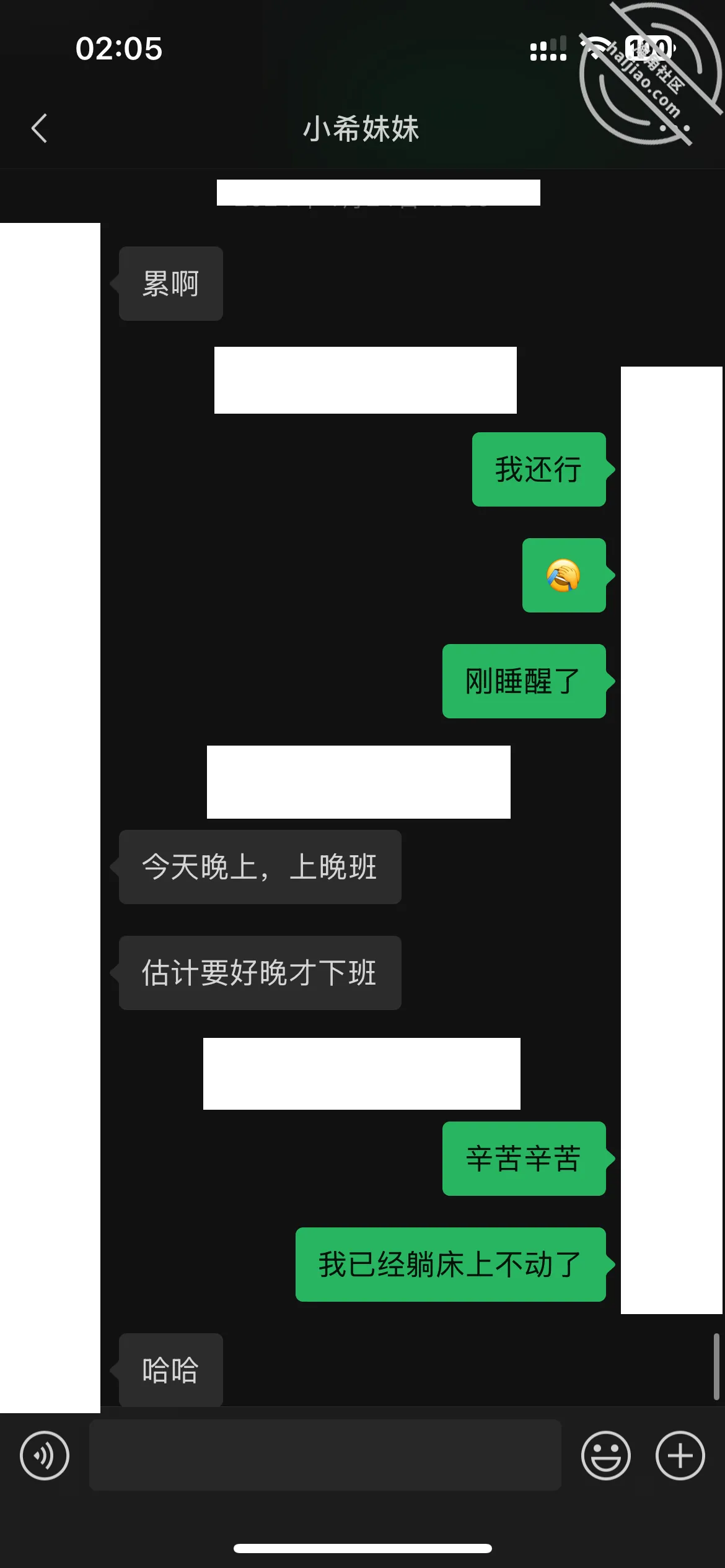Open the emoji sticker panel

(x=606, y=1455)
